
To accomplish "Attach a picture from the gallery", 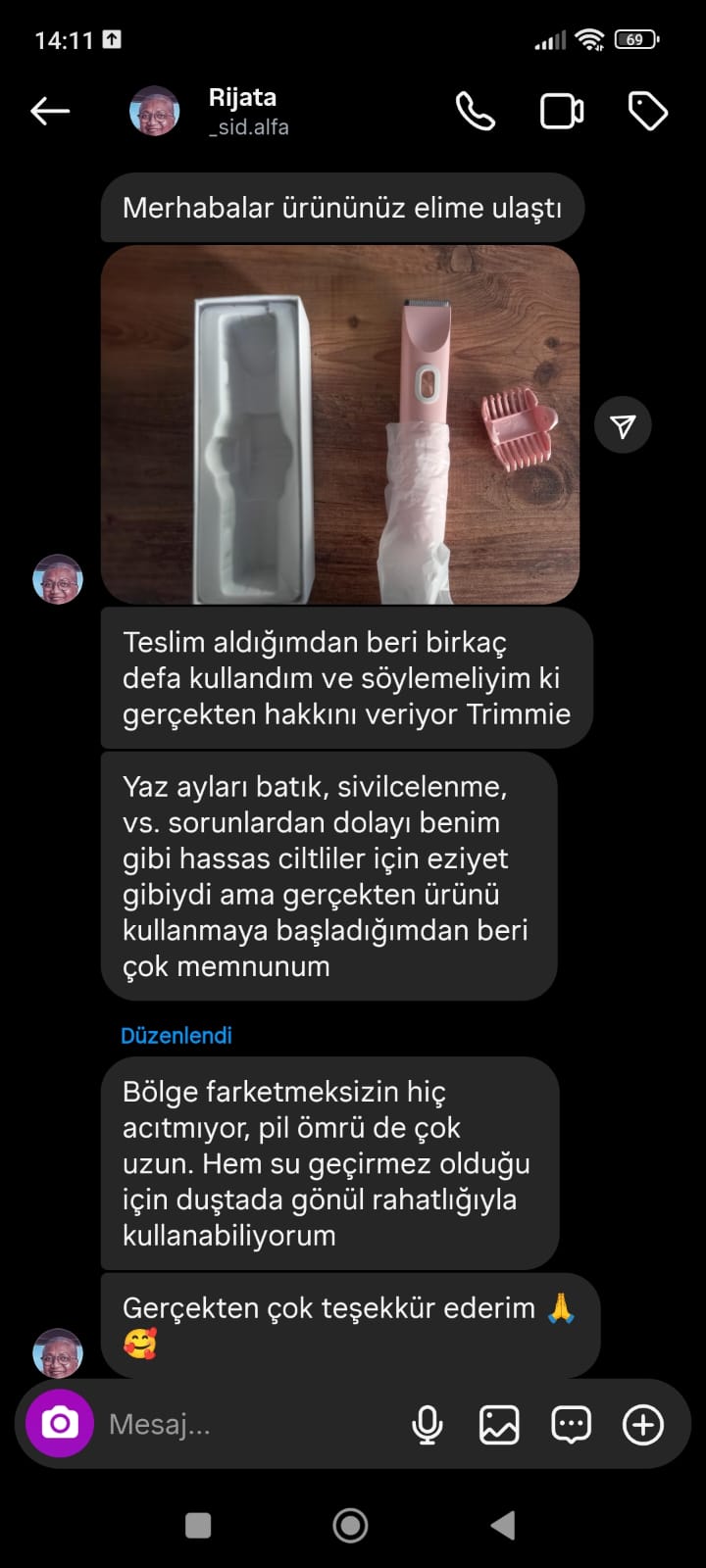I will pyautogui.click(x=499, y=1425).
